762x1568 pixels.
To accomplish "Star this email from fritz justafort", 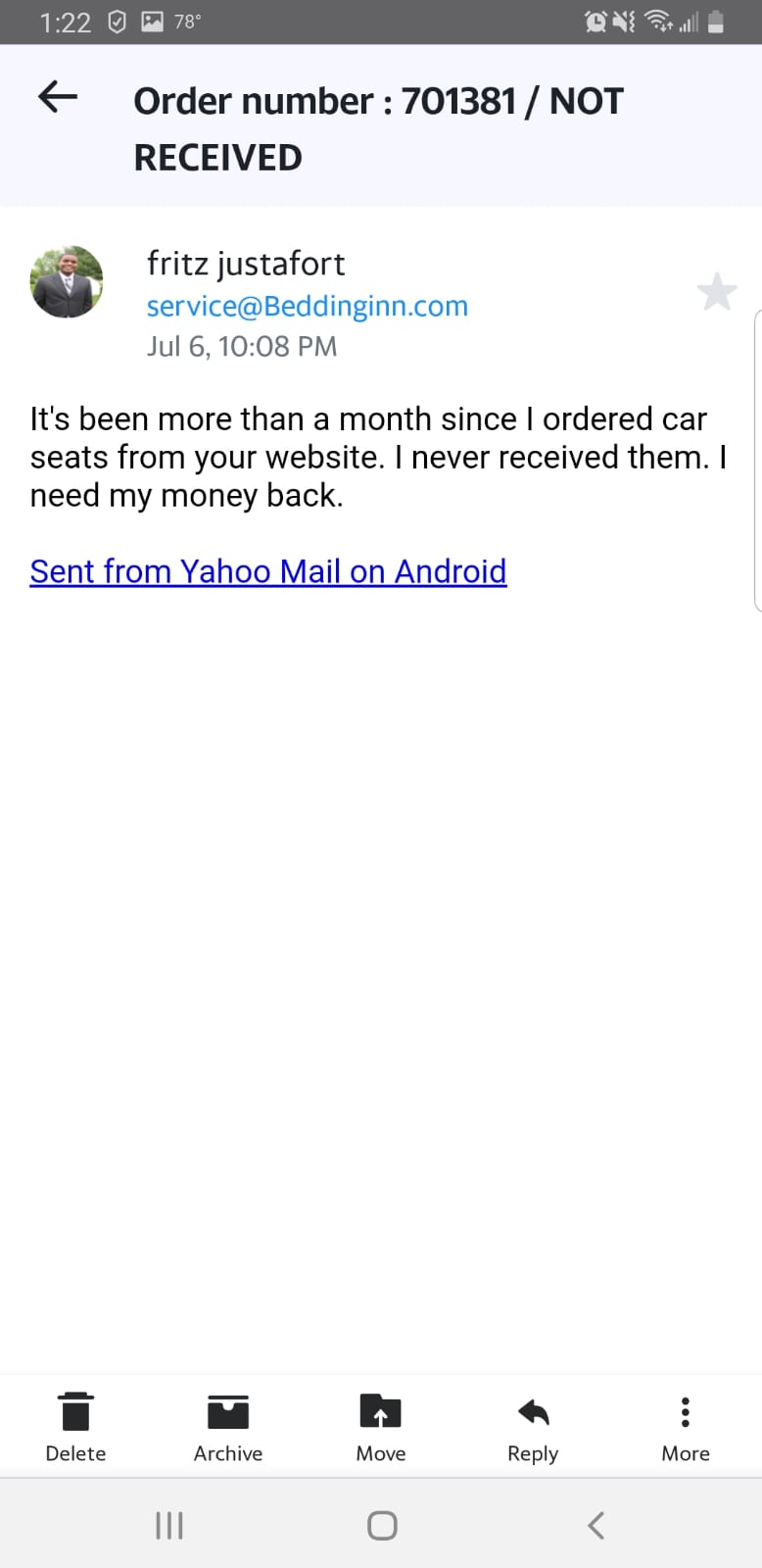I will point(716,292).
